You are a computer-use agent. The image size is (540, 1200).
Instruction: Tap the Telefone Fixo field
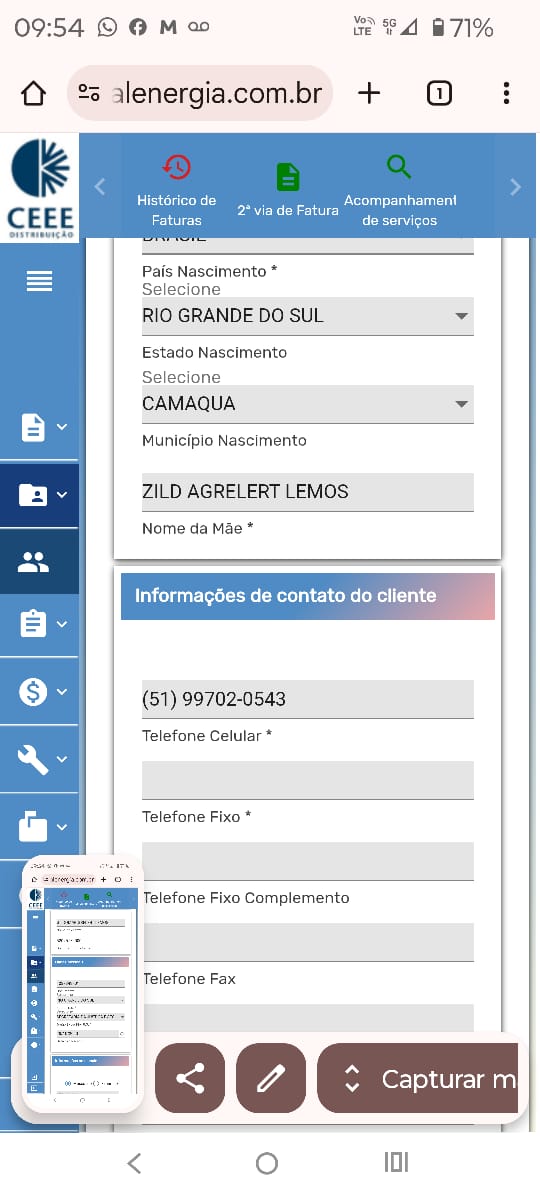click(x=308, y=780)
